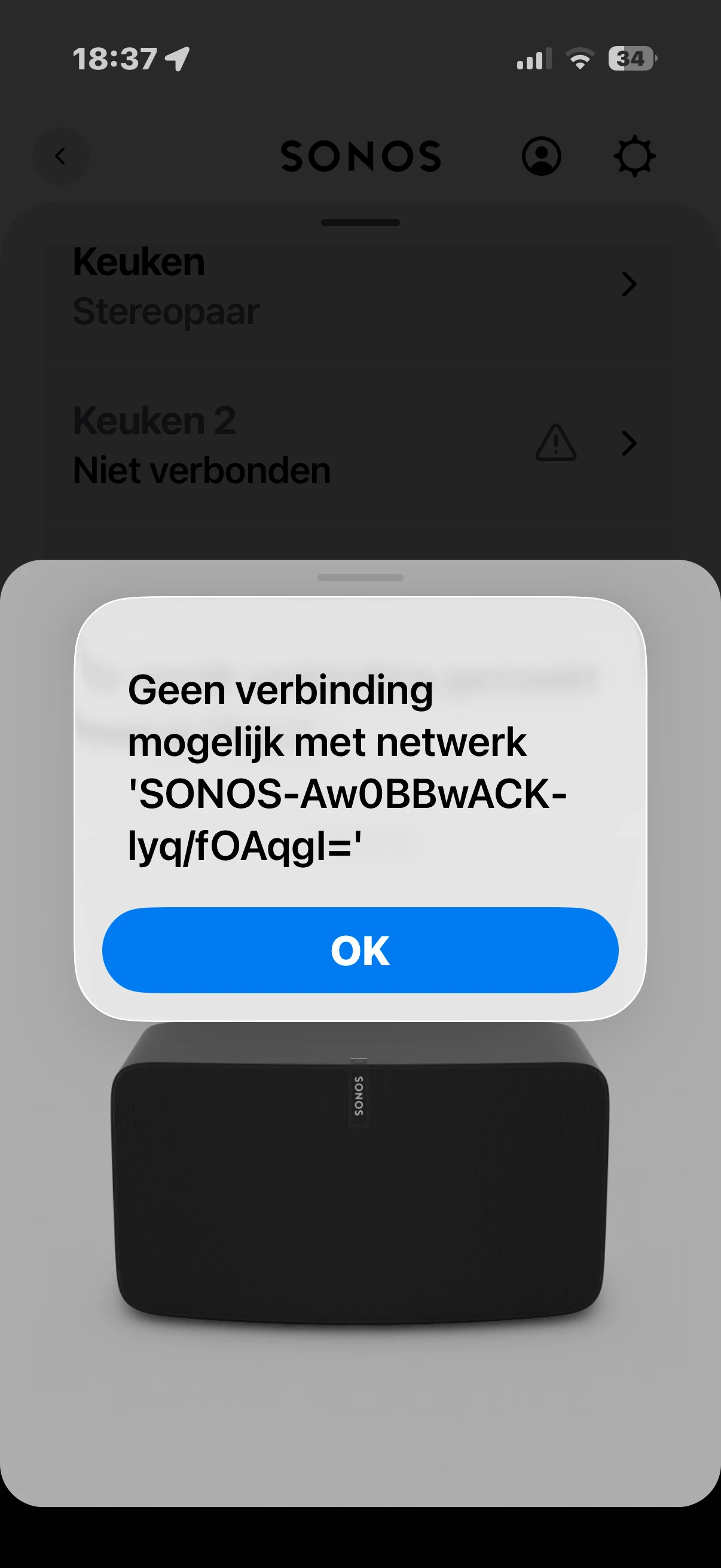Go back with the arrow icon
This screenshot has width=721, height=1568.
point(60,157)
